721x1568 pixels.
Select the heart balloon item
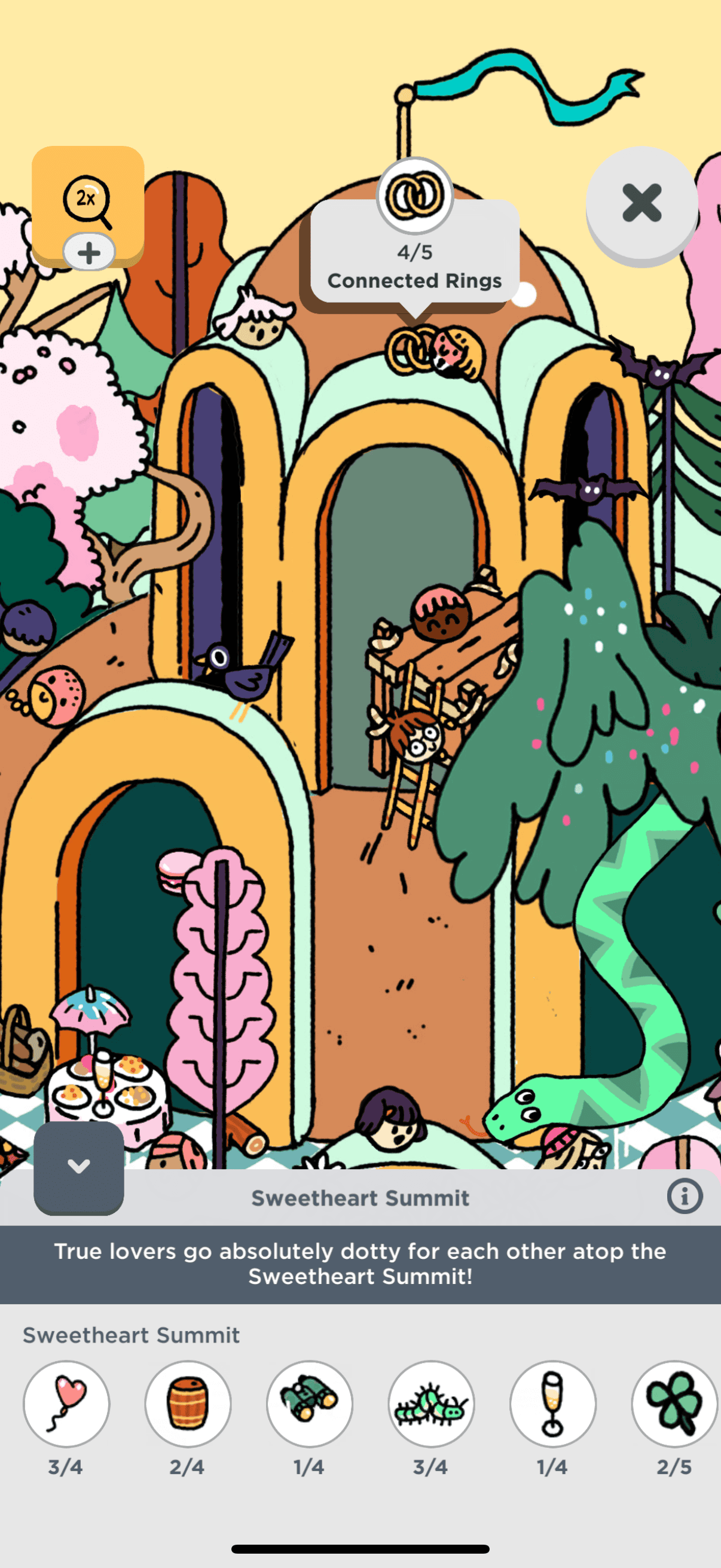pyautogui.click(x=66, y=1403)
